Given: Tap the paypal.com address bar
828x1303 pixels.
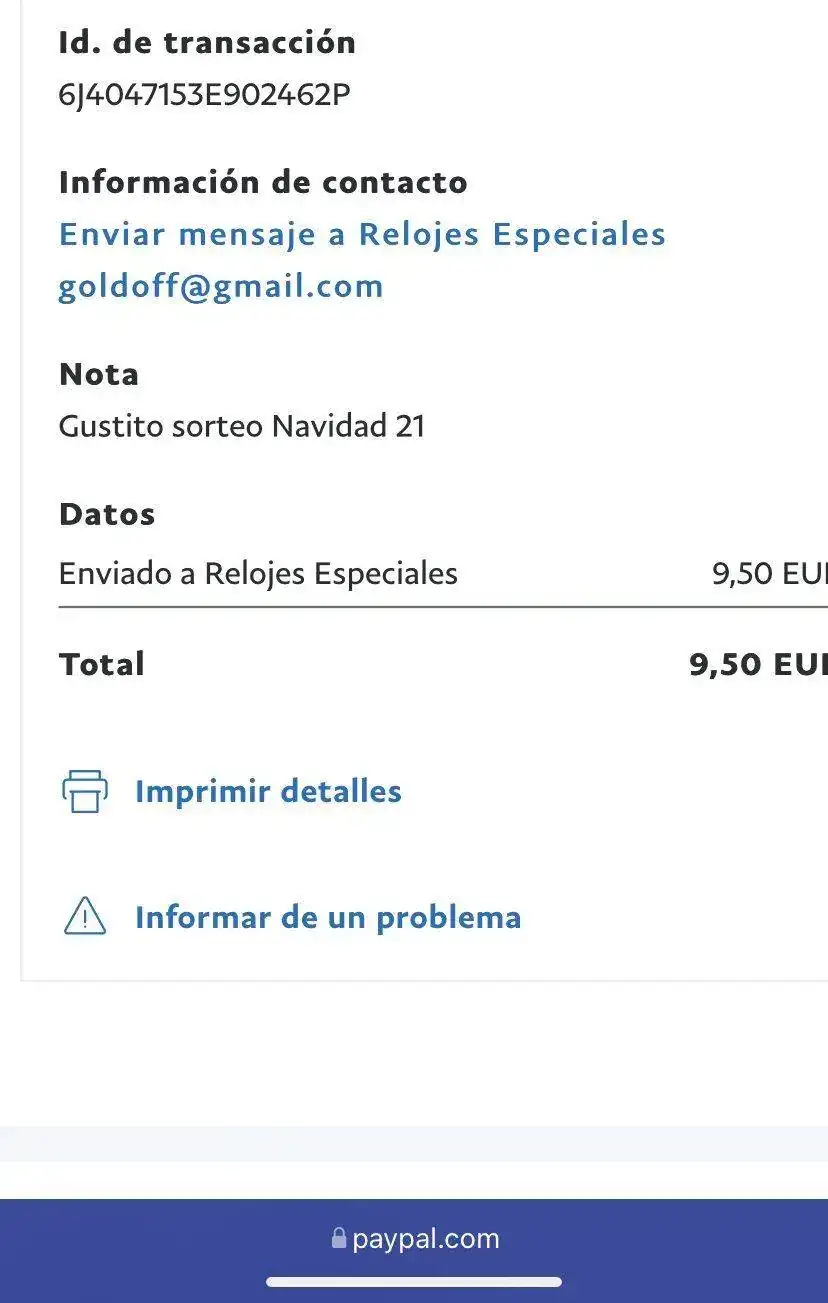Looking at the screenshot, I should point(414,1239).
